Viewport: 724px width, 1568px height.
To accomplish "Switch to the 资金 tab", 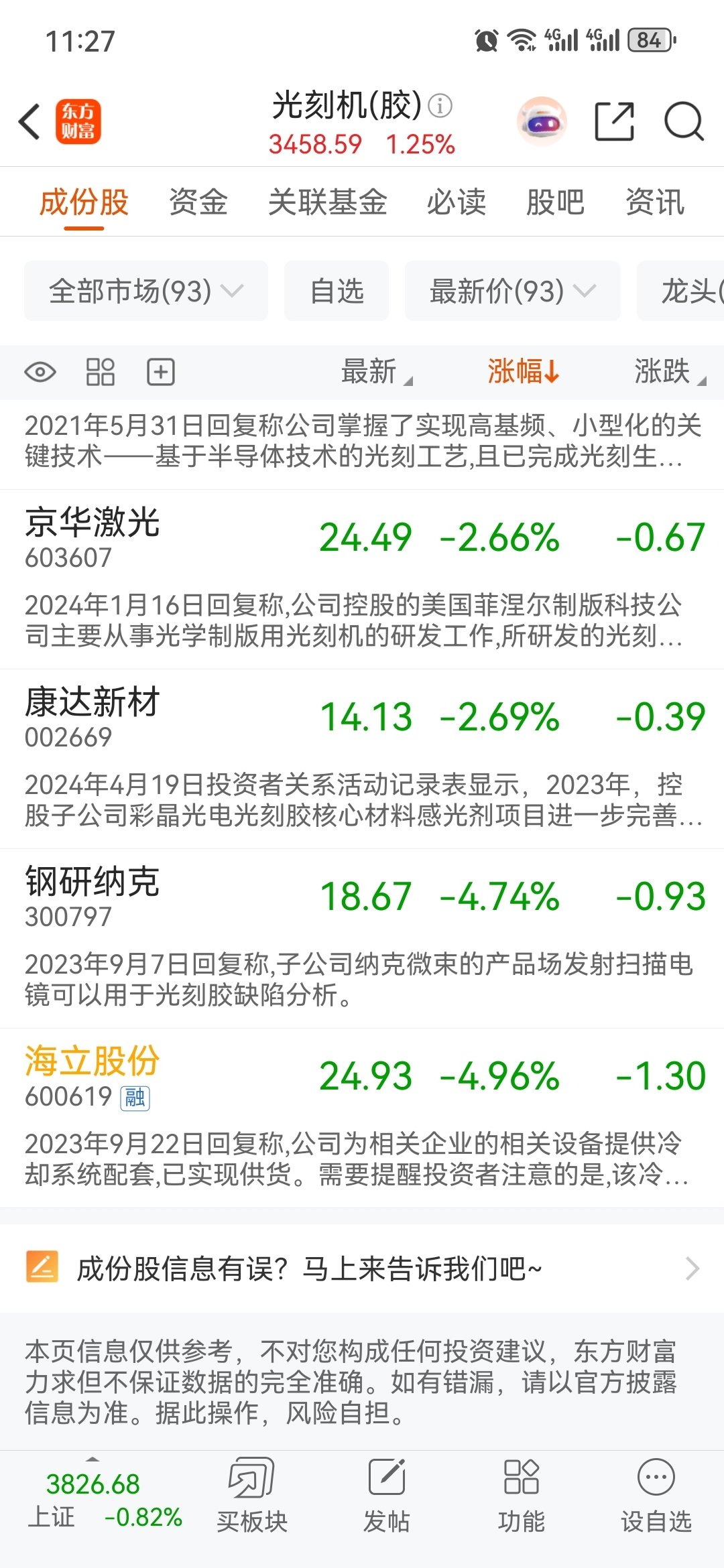I will (x=198, y=202).
